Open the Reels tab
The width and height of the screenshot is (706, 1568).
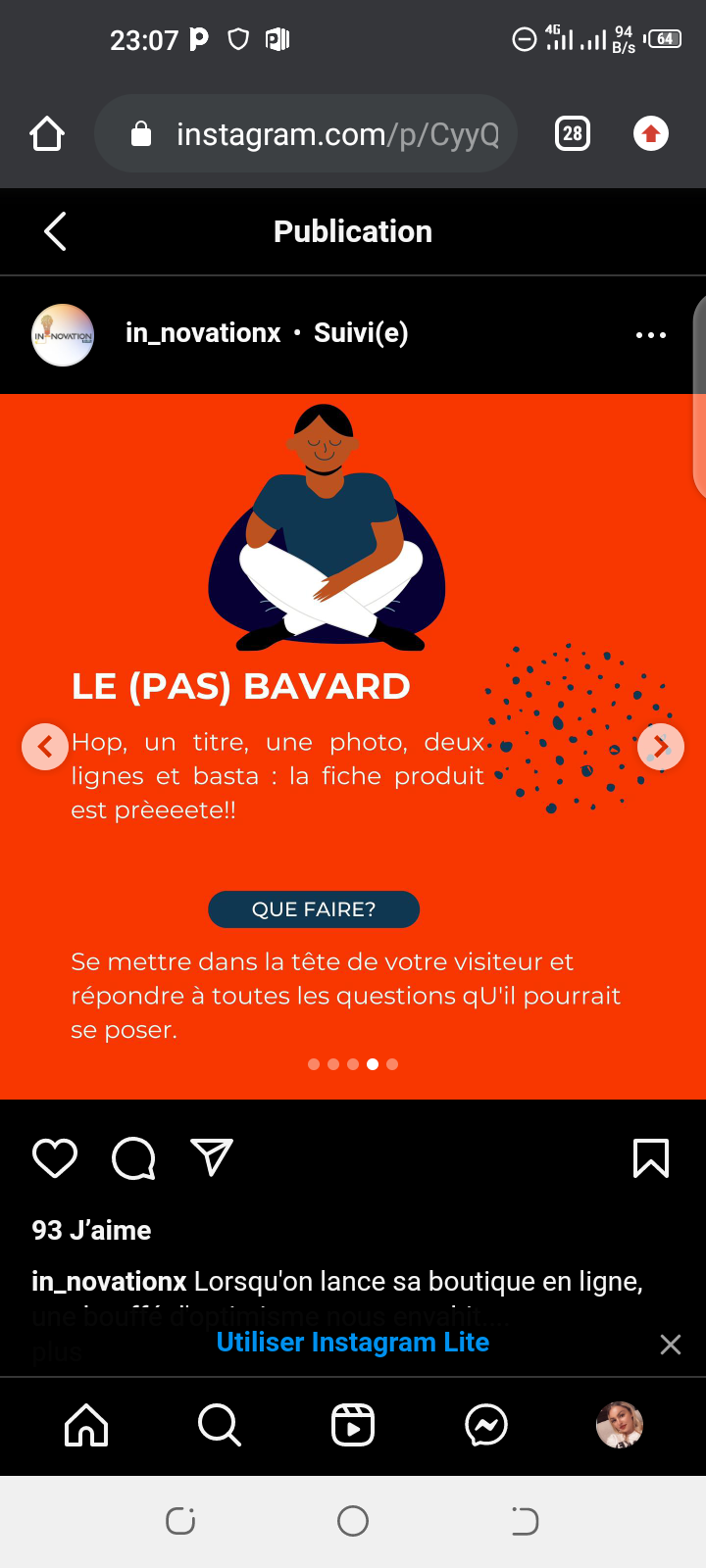[353, 1425]
